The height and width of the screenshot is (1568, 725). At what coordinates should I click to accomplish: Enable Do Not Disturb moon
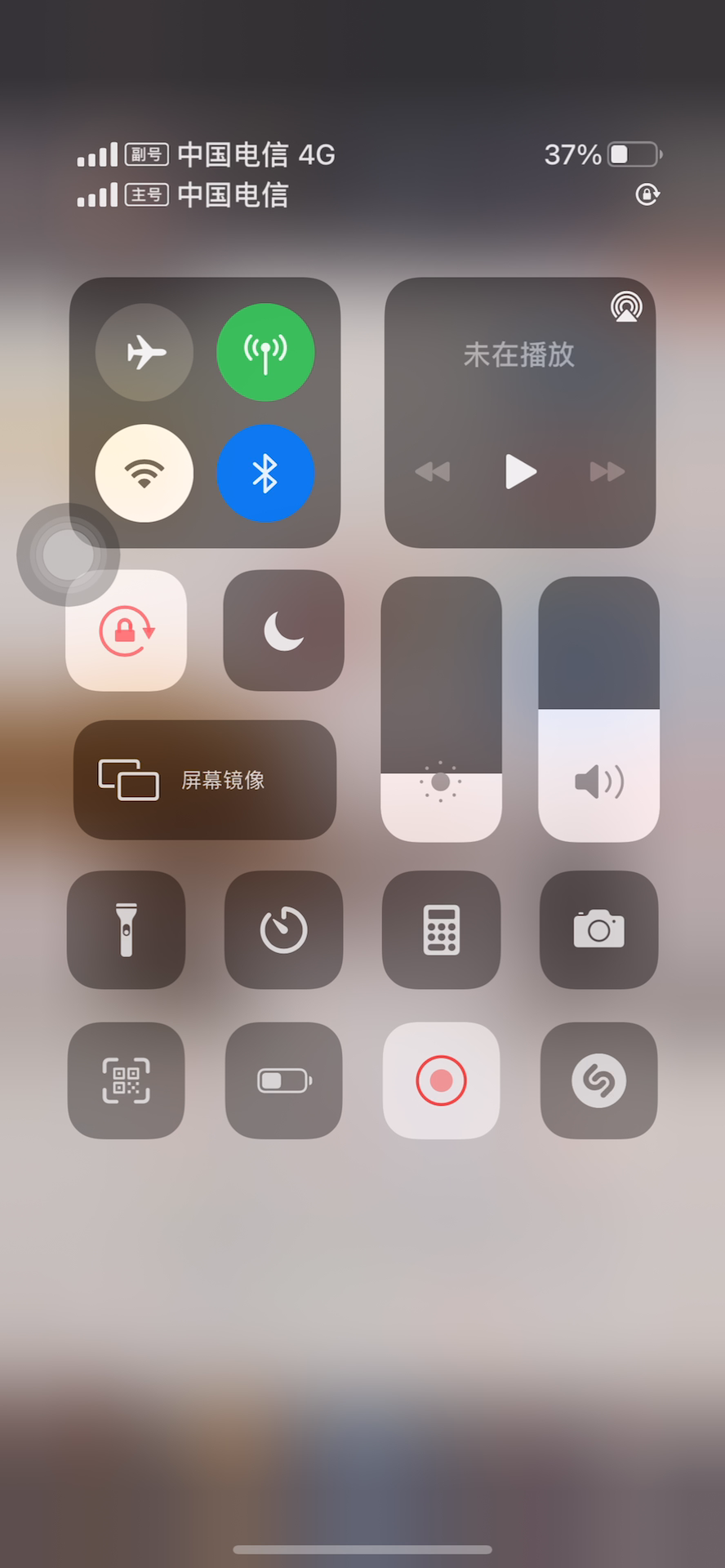click(283, 630)
